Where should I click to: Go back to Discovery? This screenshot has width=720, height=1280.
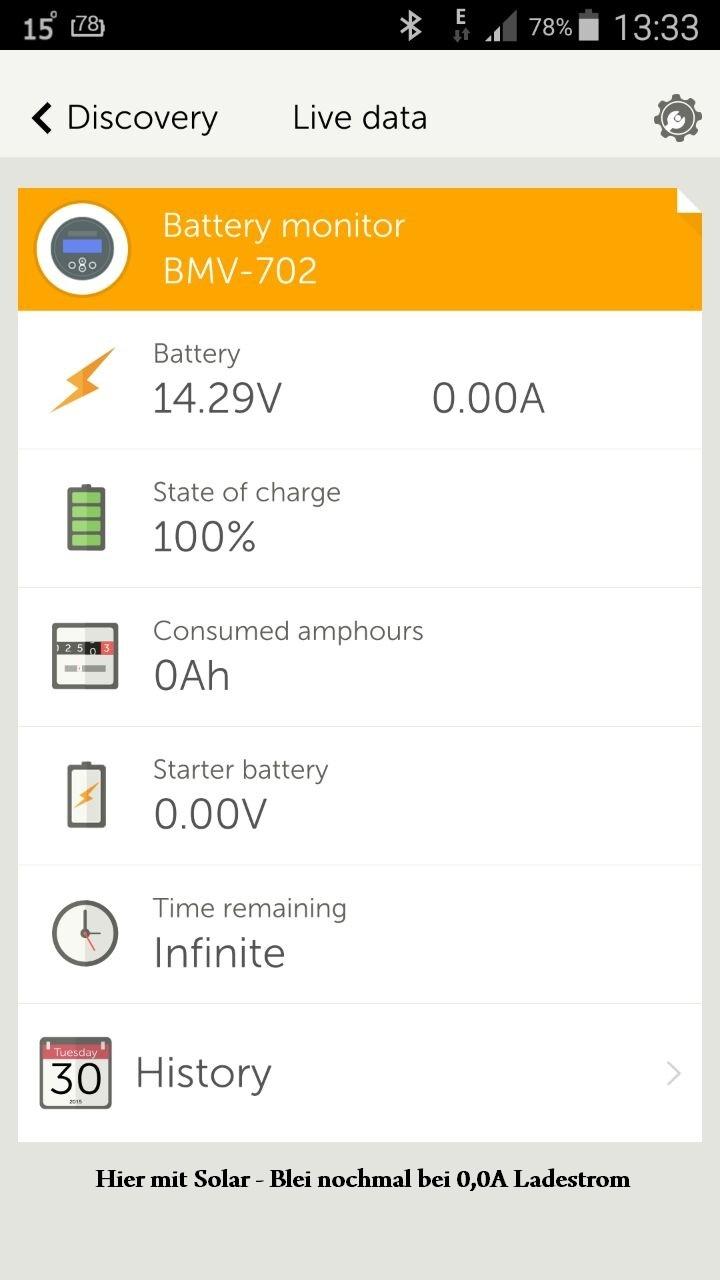(x=124, y=118)
